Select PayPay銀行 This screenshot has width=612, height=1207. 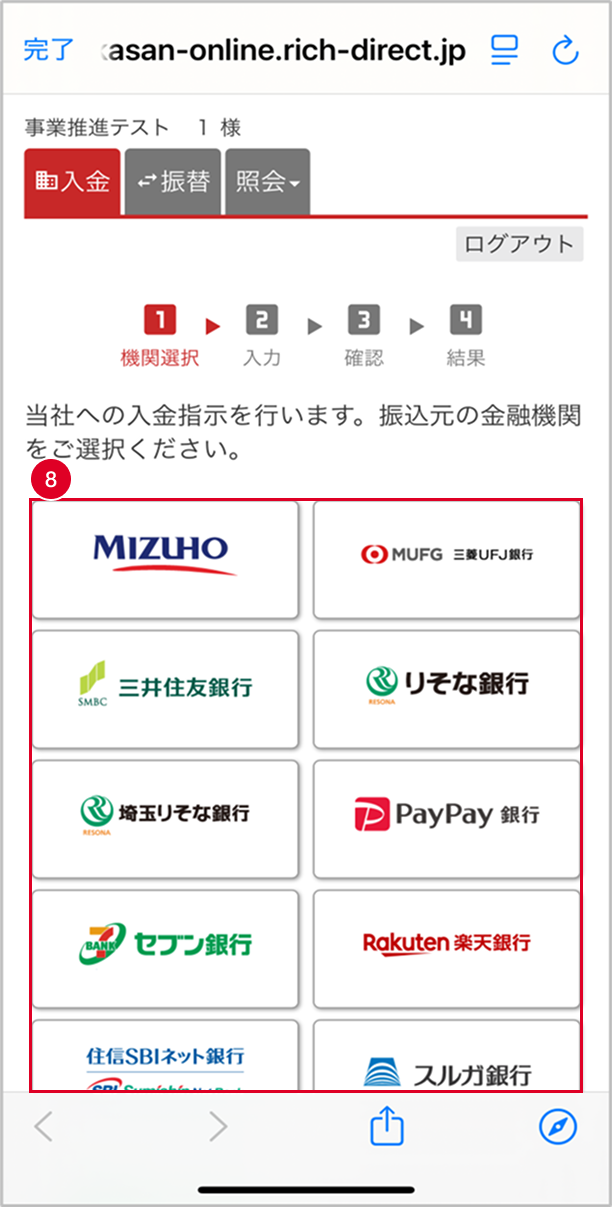click(446, 818)
